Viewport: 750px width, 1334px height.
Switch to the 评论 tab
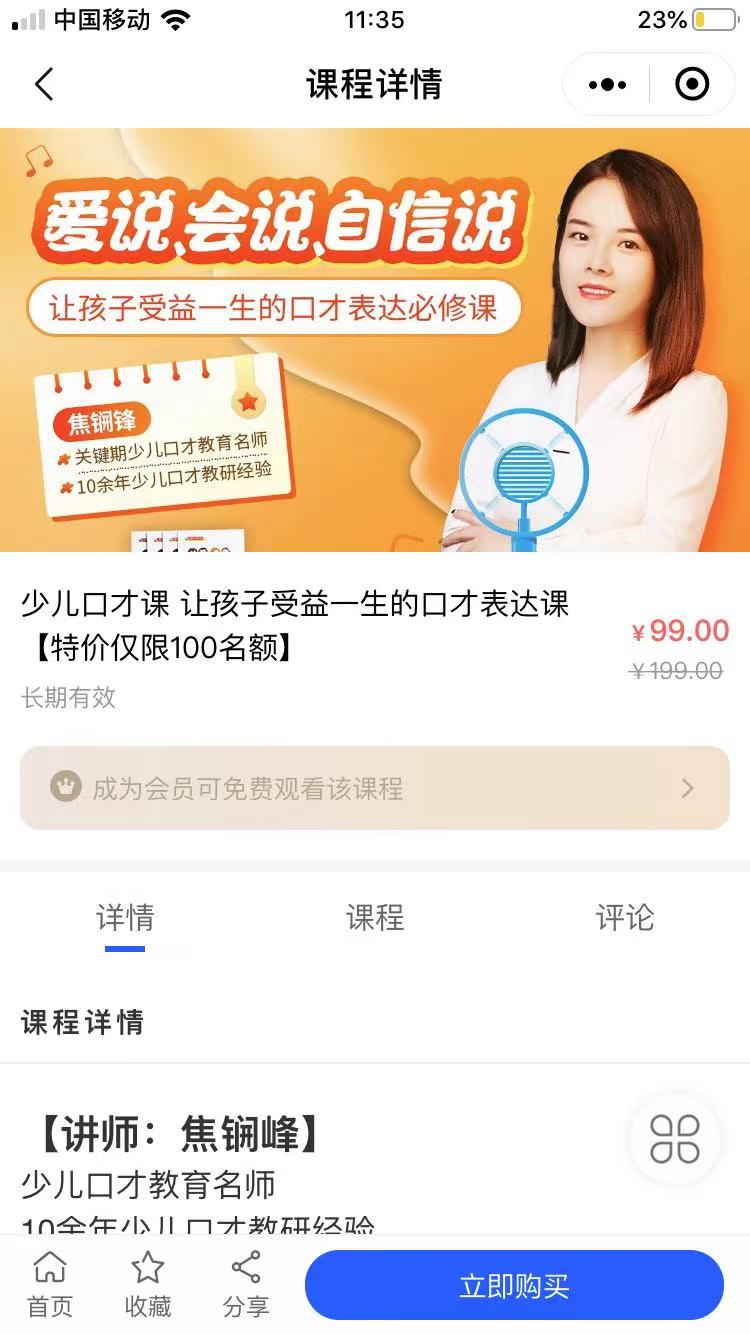[625, 917]
